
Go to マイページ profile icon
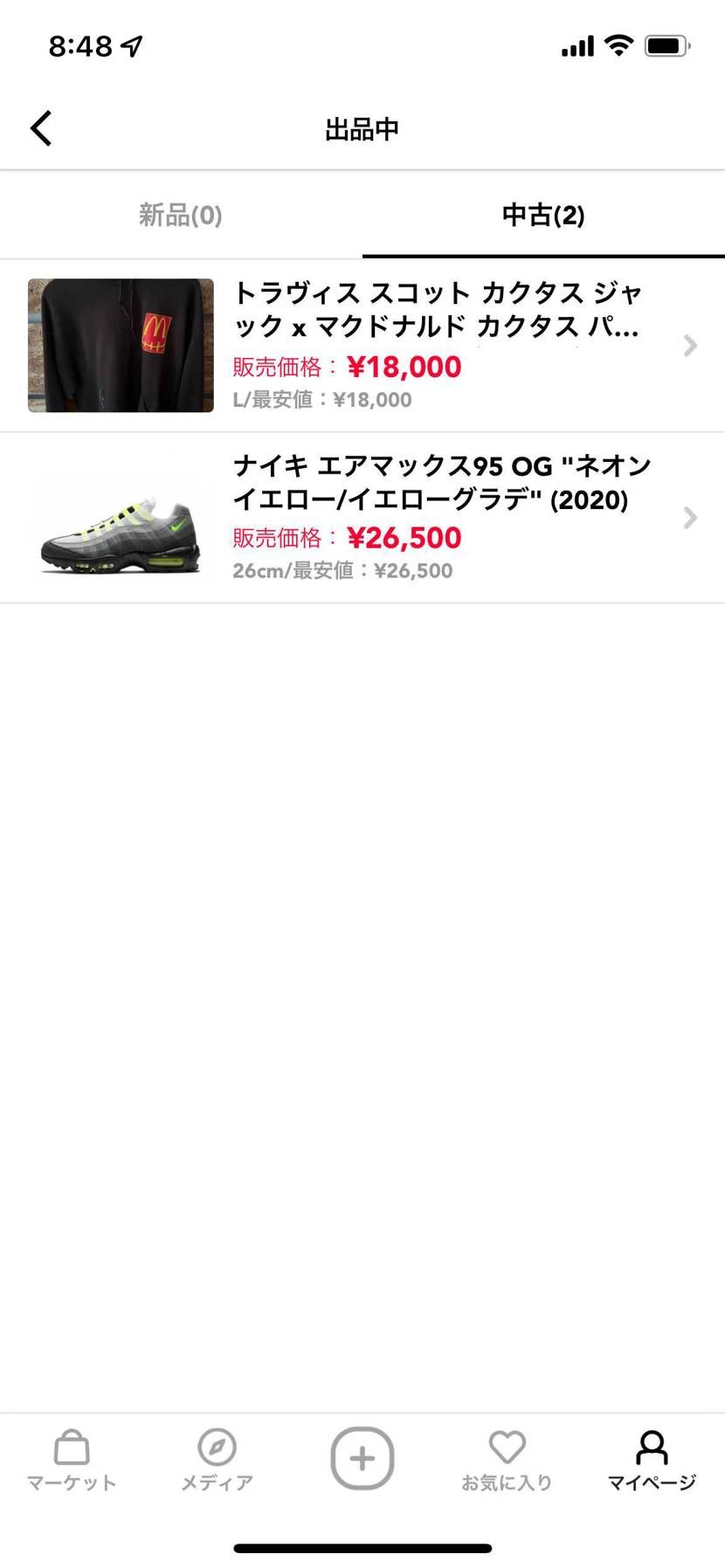pos(652,1451)
